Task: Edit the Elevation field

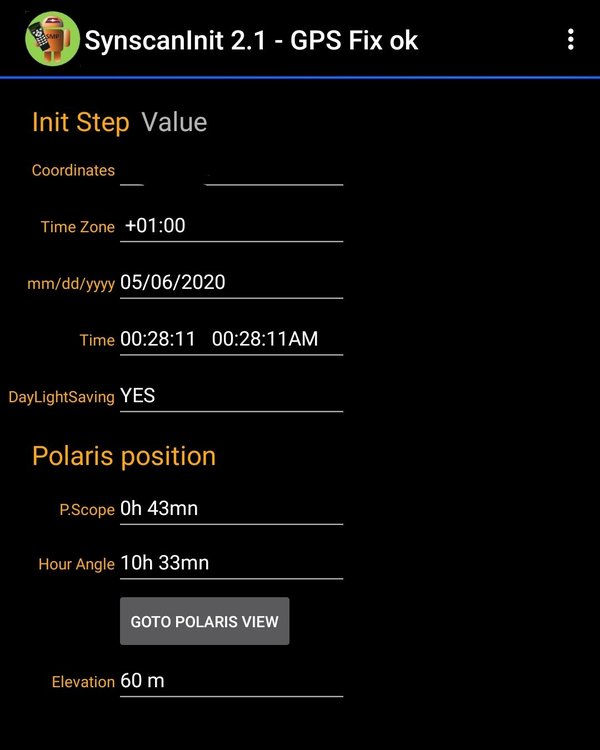Action: click(231, 681)
